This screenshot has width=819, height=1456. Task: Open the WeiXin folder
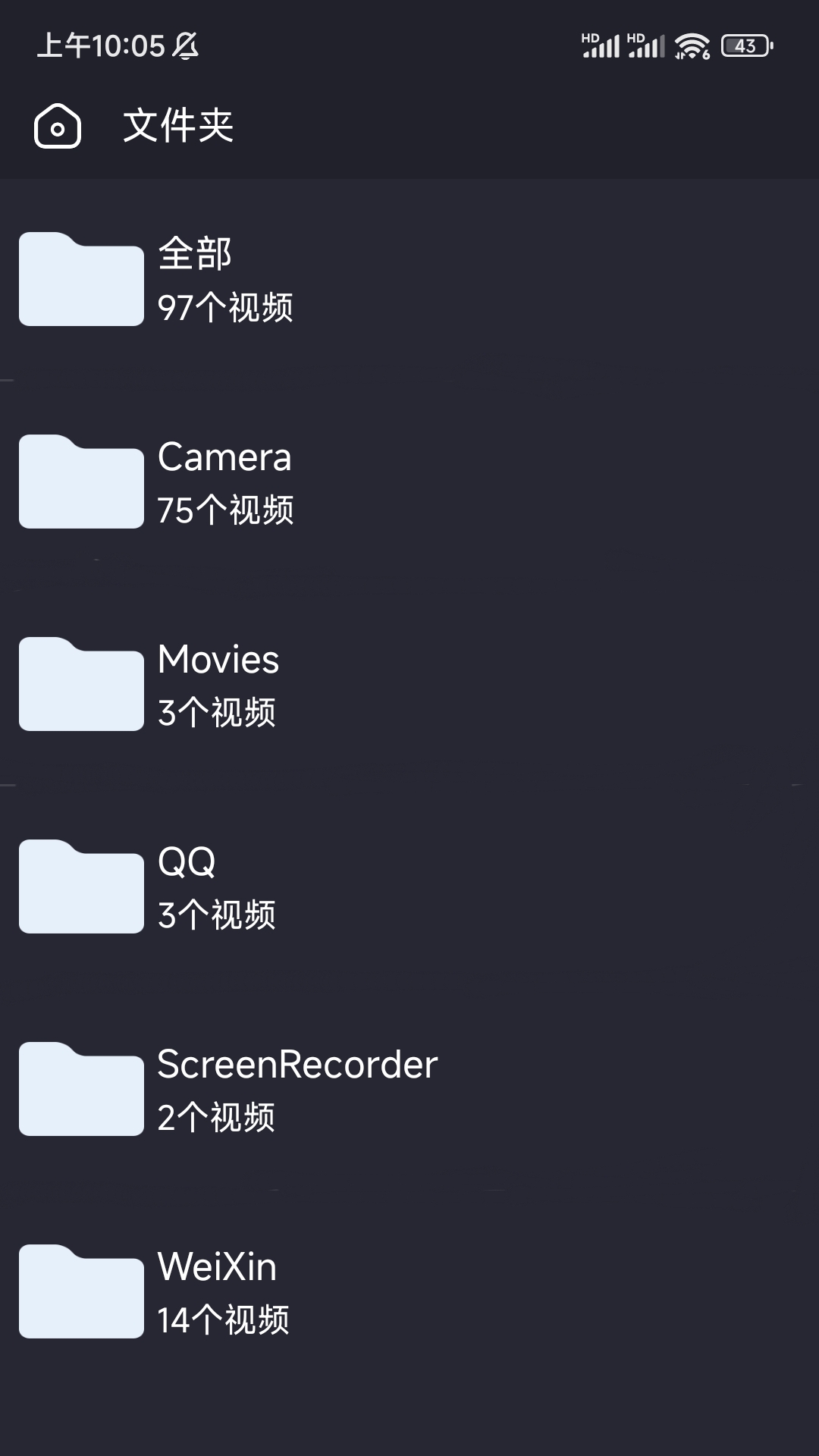point(409,1292)
